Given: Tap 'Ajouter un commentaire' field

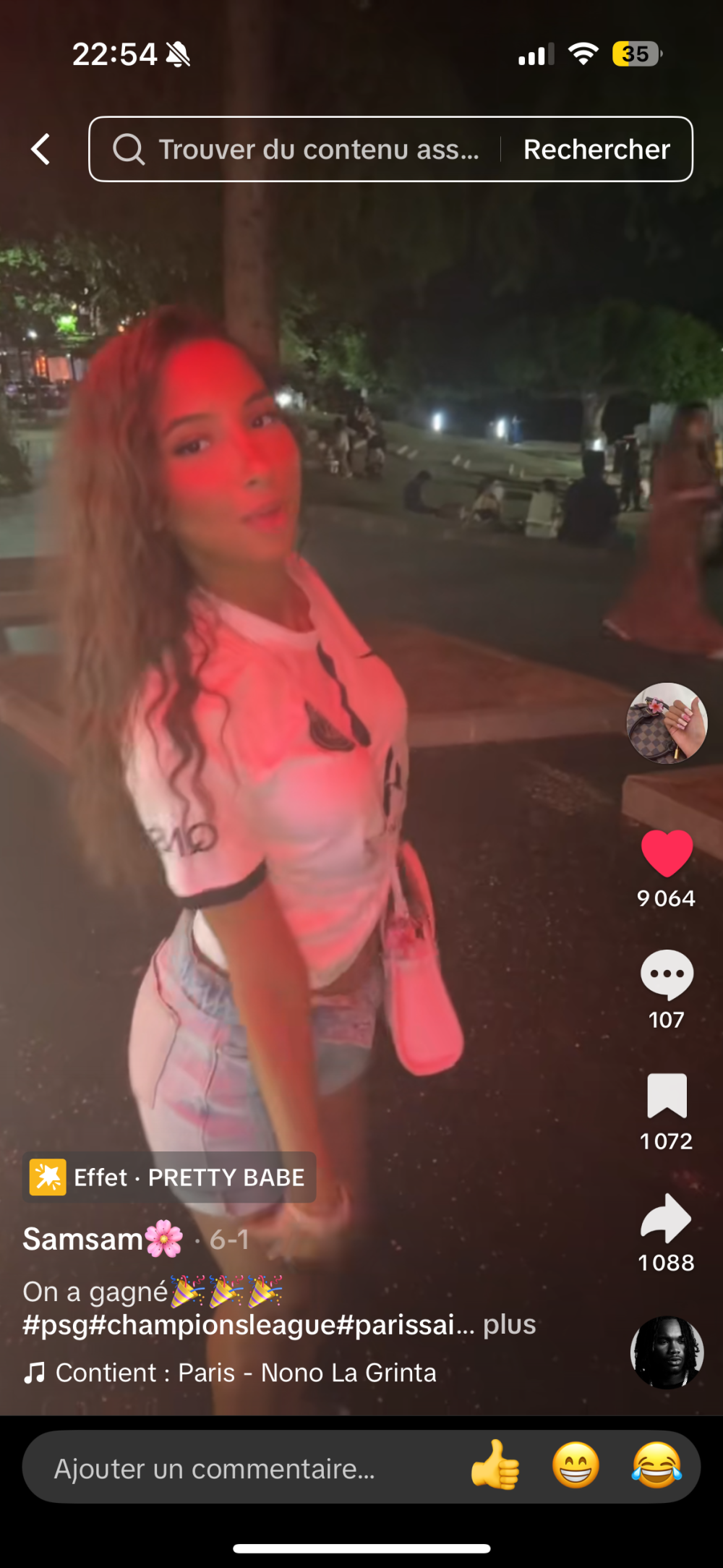Looking at the screenshot, I should pyautogui.click(x=217, y=1469).
